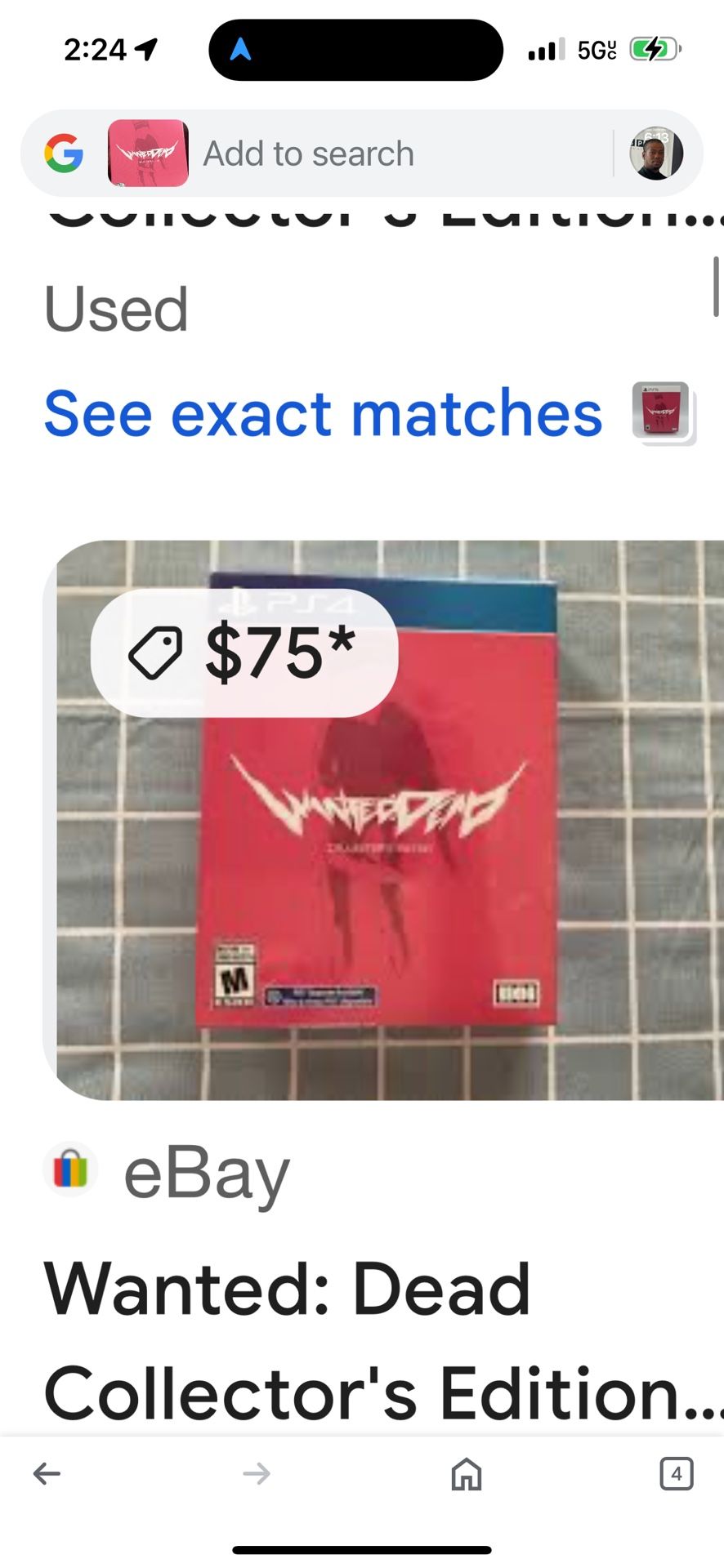This screenshot has width=724, height=1568.
Task: Open the Dynamic Island pill
Action: tap(357, 49)
